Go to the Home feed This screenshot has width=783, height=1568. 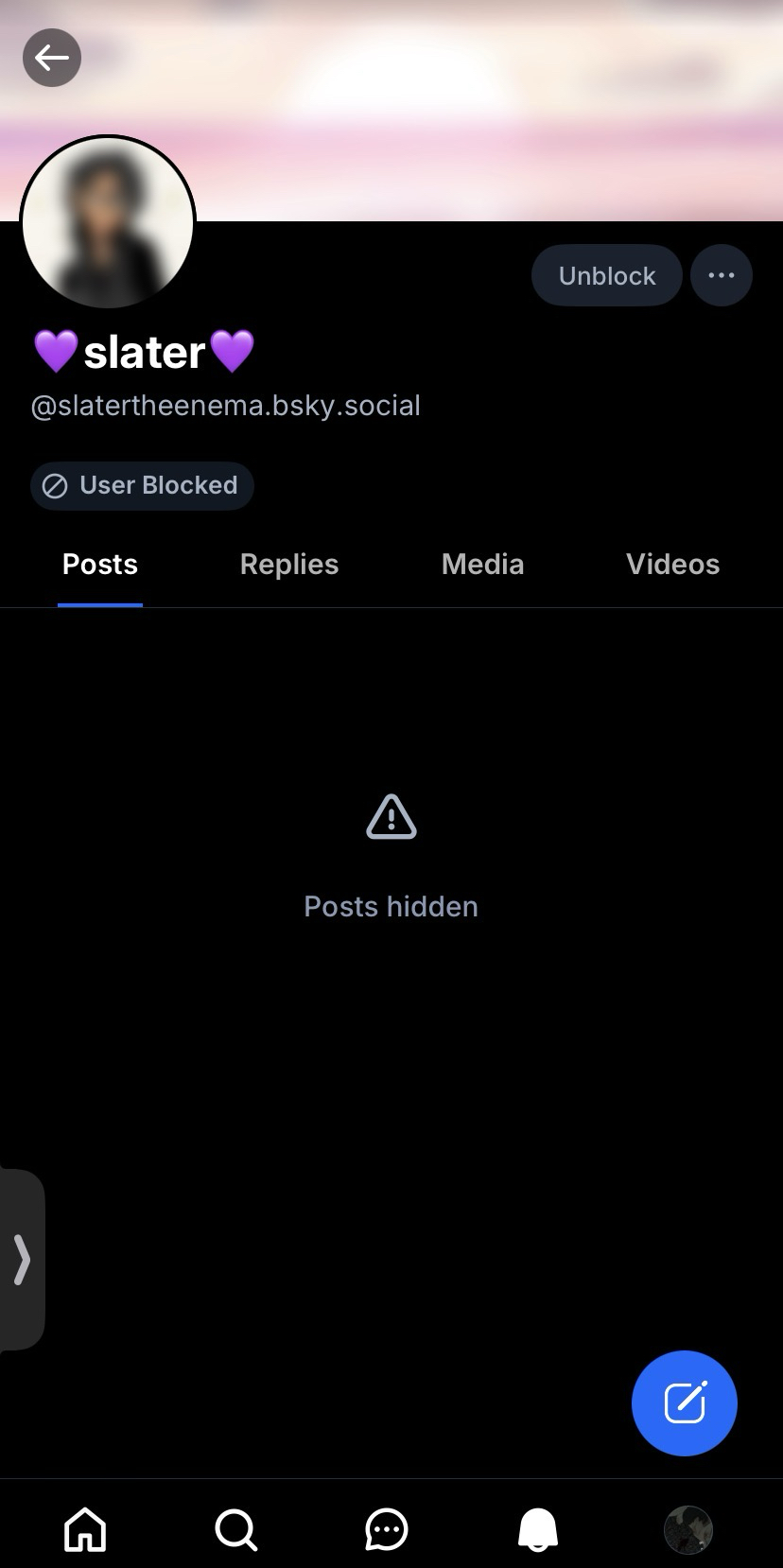click(85, 1529)
